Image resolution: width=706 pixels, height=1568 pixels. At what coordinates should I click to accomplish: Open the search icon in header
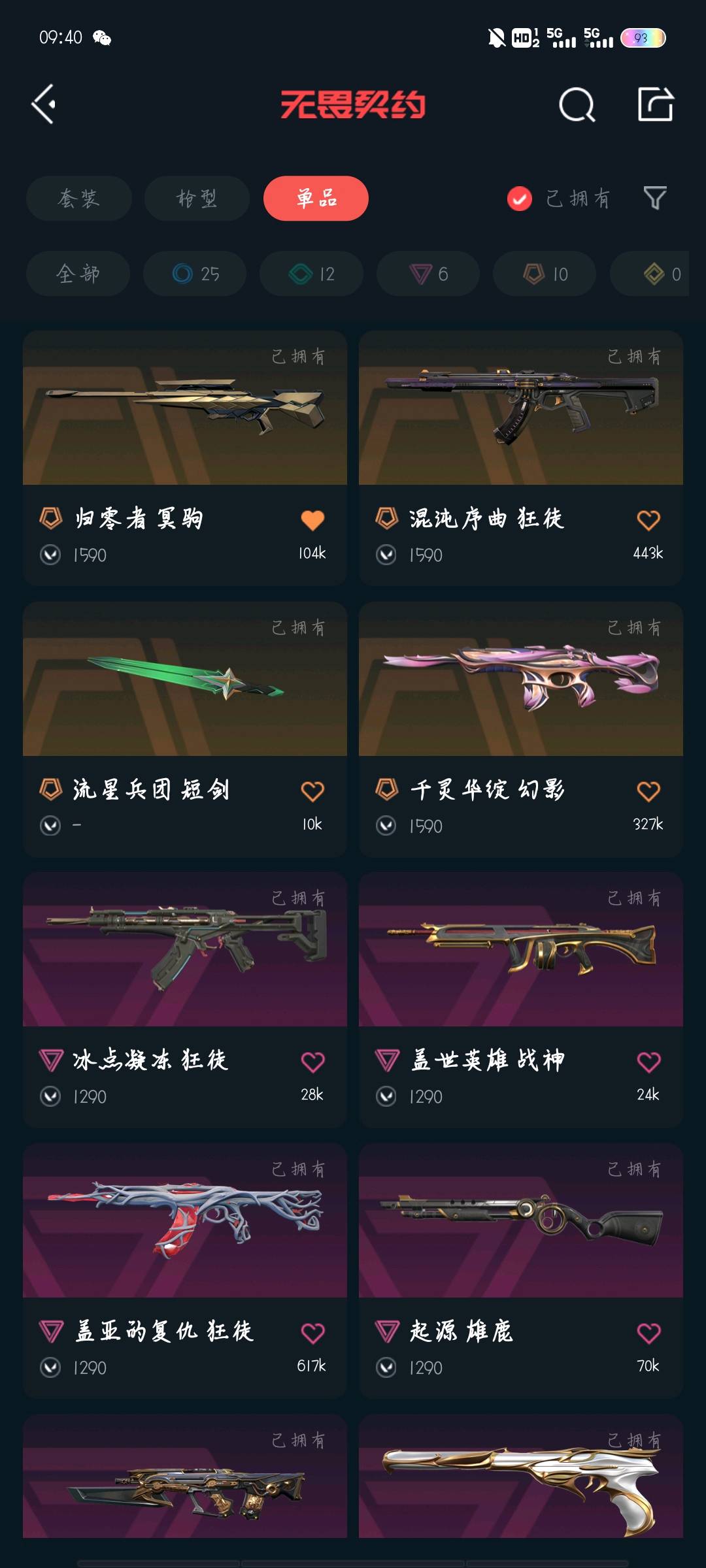(577, 105)
